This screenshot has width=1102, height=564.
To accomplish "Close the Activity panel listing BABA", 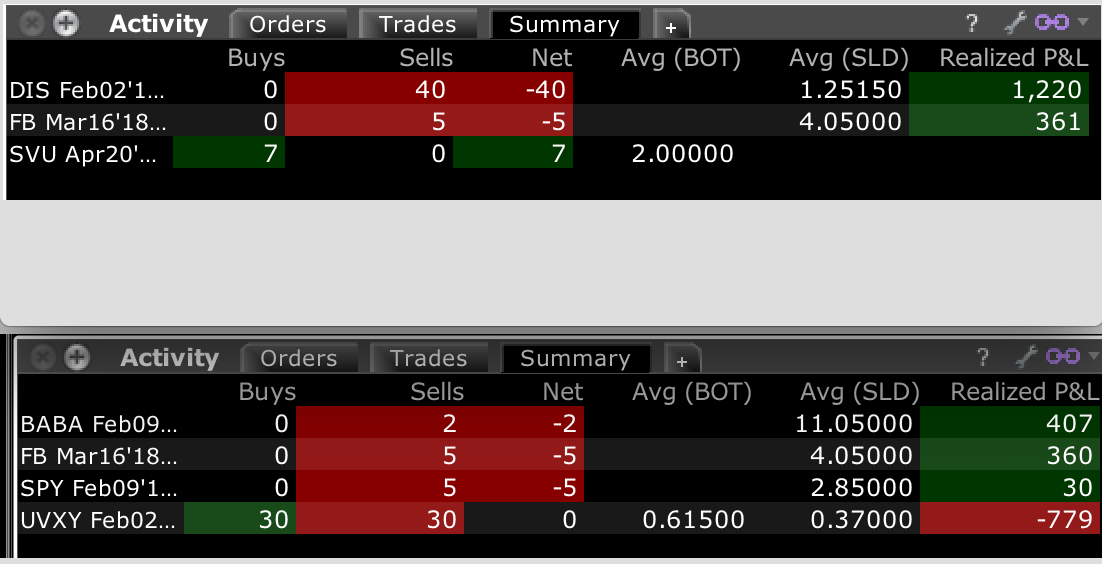I will 43,357.
